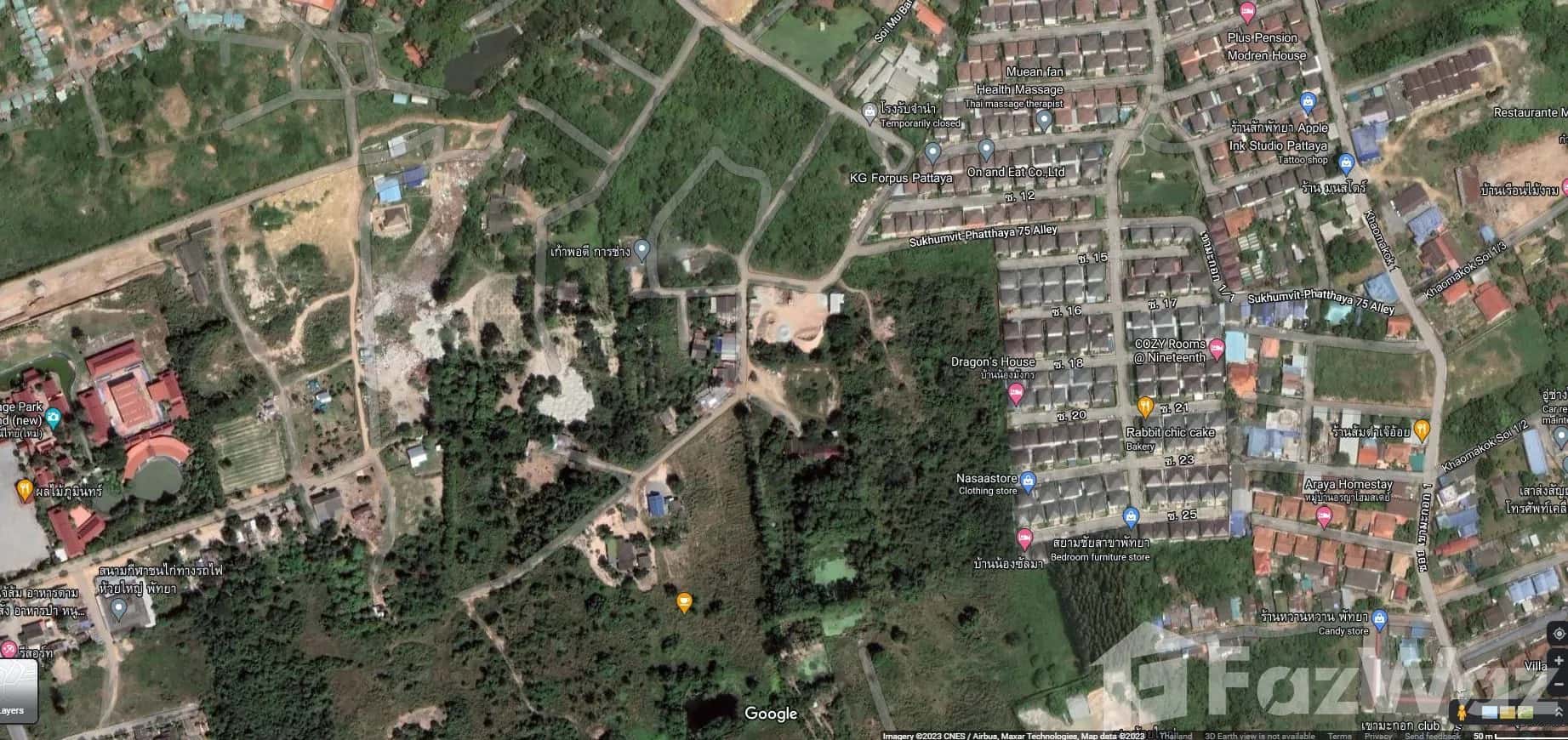Select the Plus Pension Modren House pin
Screen dimensions: 1568x740
[x=1247, y=12]
